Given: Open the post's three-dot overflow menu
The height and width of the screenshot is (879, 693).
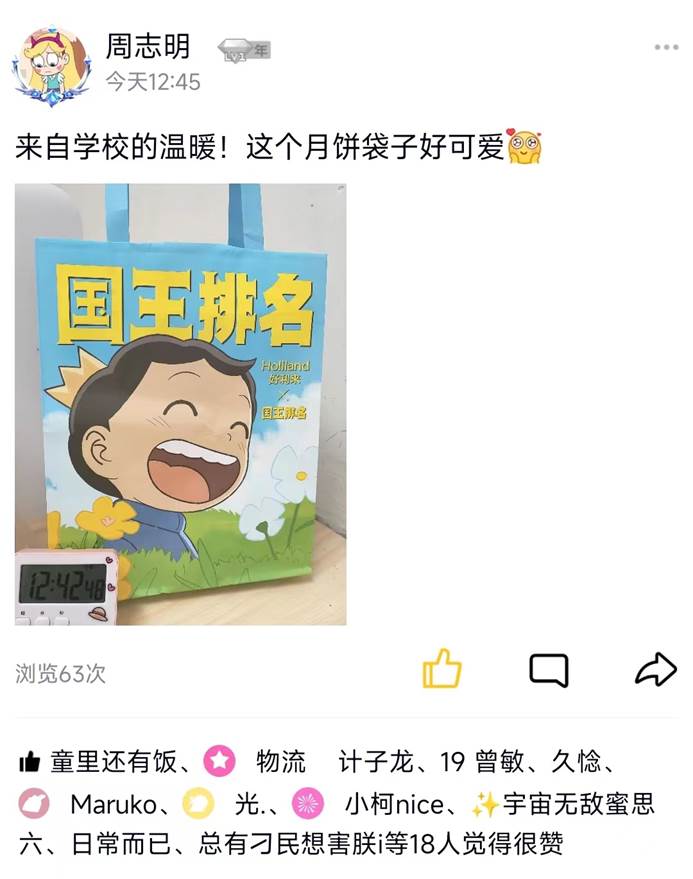Looking at the screenshot, I should click(666, 48).
